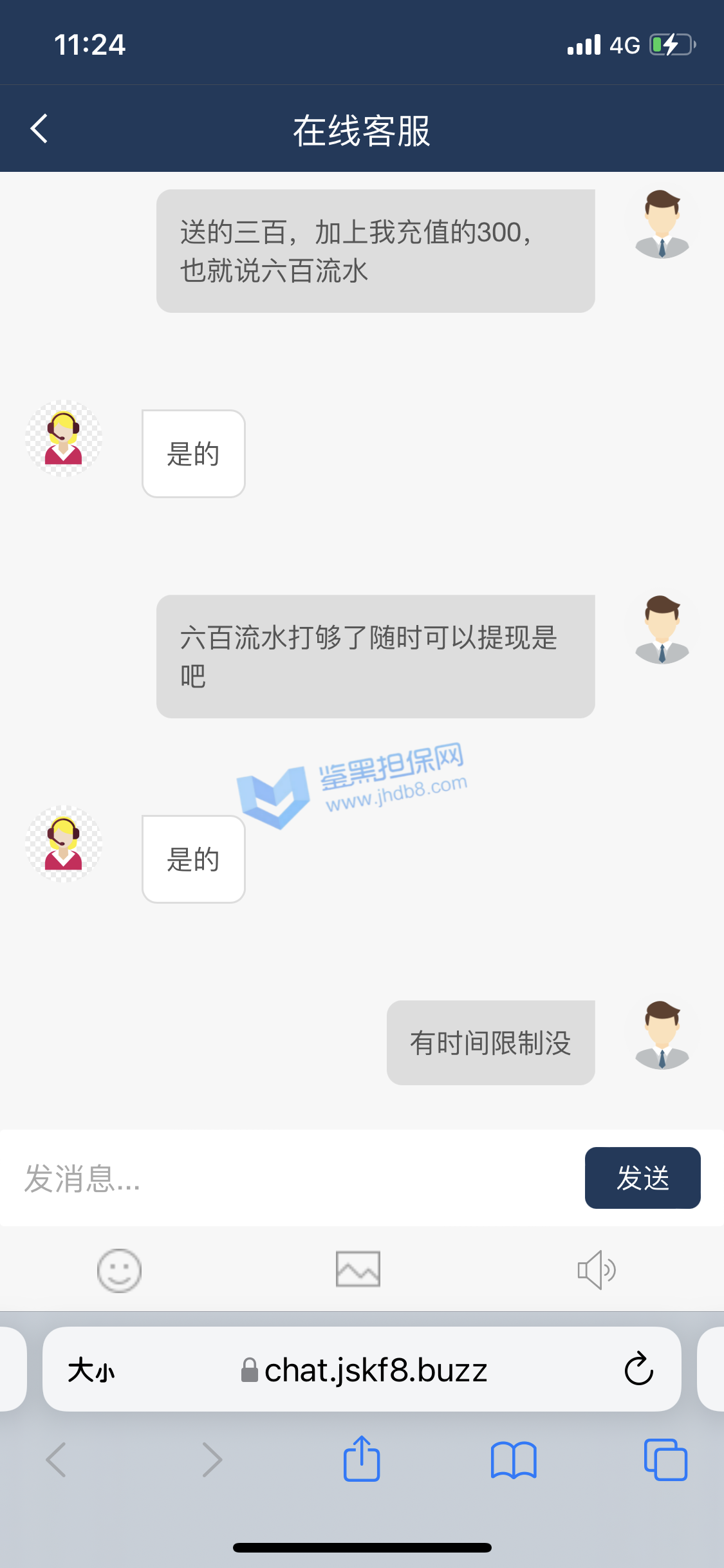Tap the 发送 send button
Viewport: 724px width, 1568px height.
tap(642, 1178)
